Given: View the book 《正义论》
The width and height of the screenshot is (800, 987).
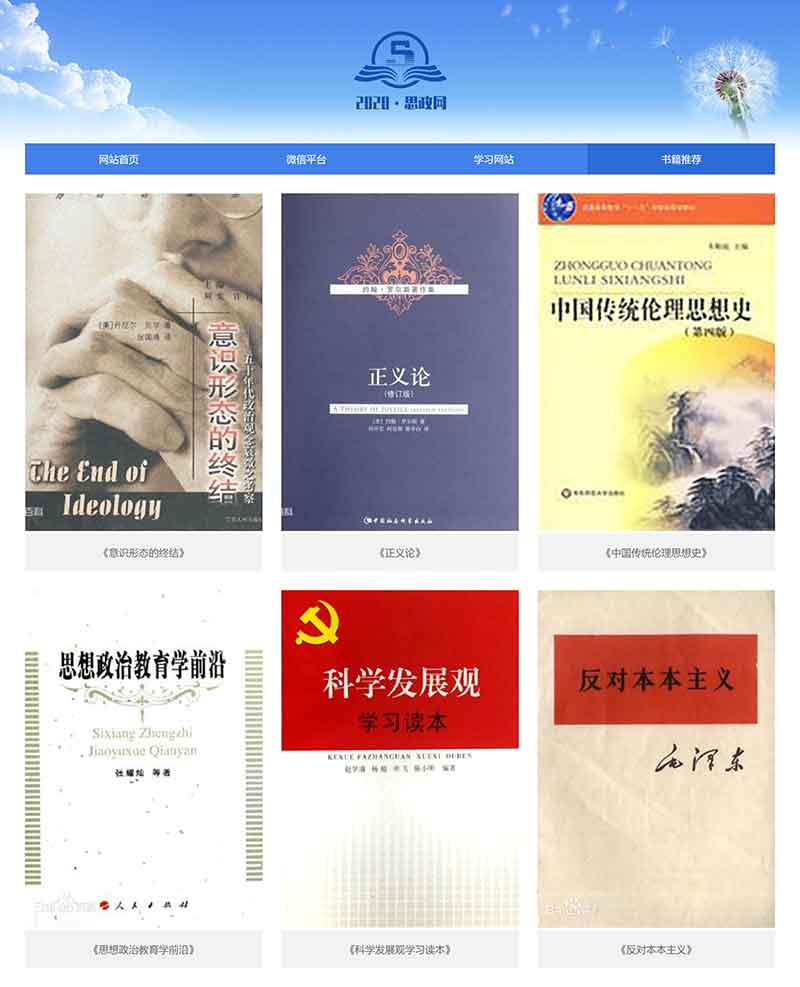Looking at the screenshot, I should click(x=399, y=362).
